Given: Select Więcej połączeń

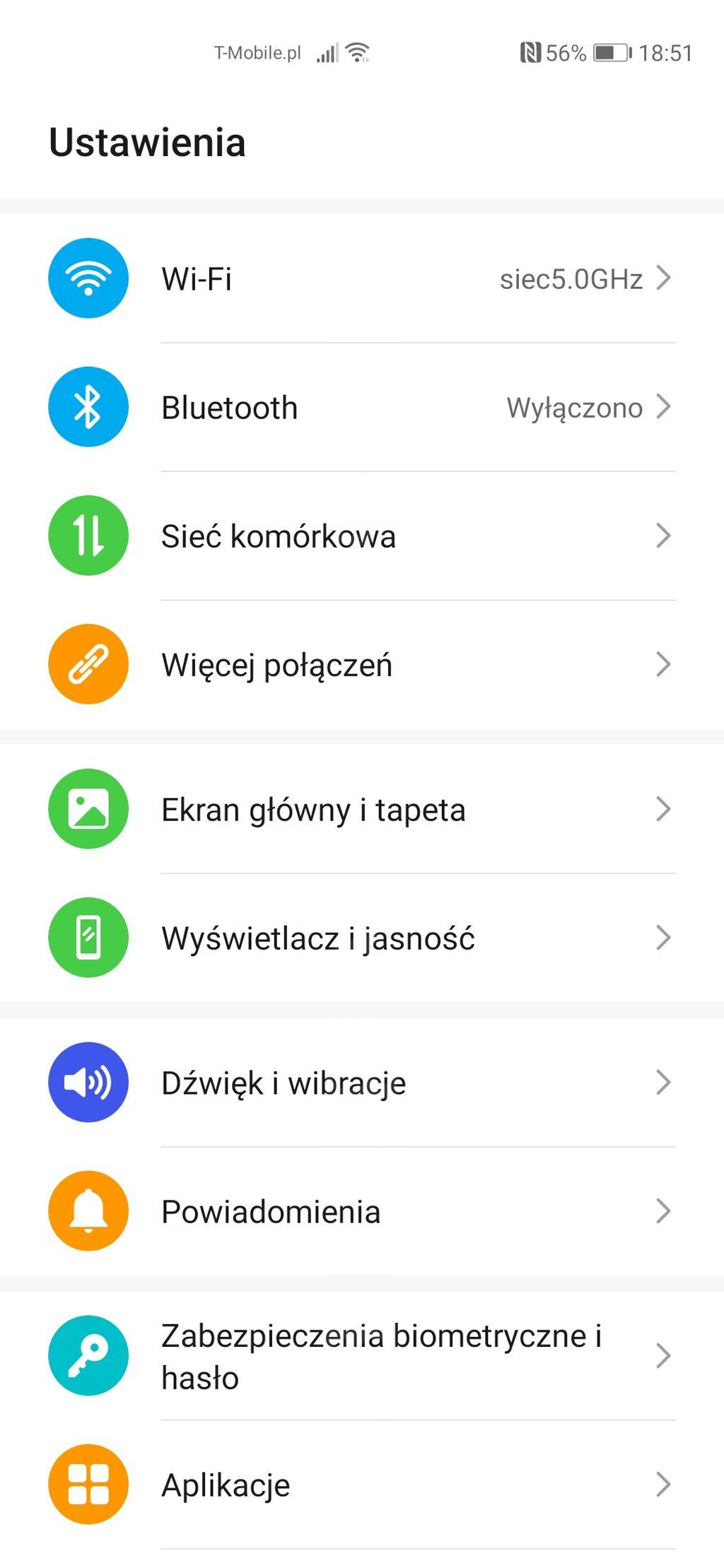Looking at the screenshot, I should tap(361, 665).
